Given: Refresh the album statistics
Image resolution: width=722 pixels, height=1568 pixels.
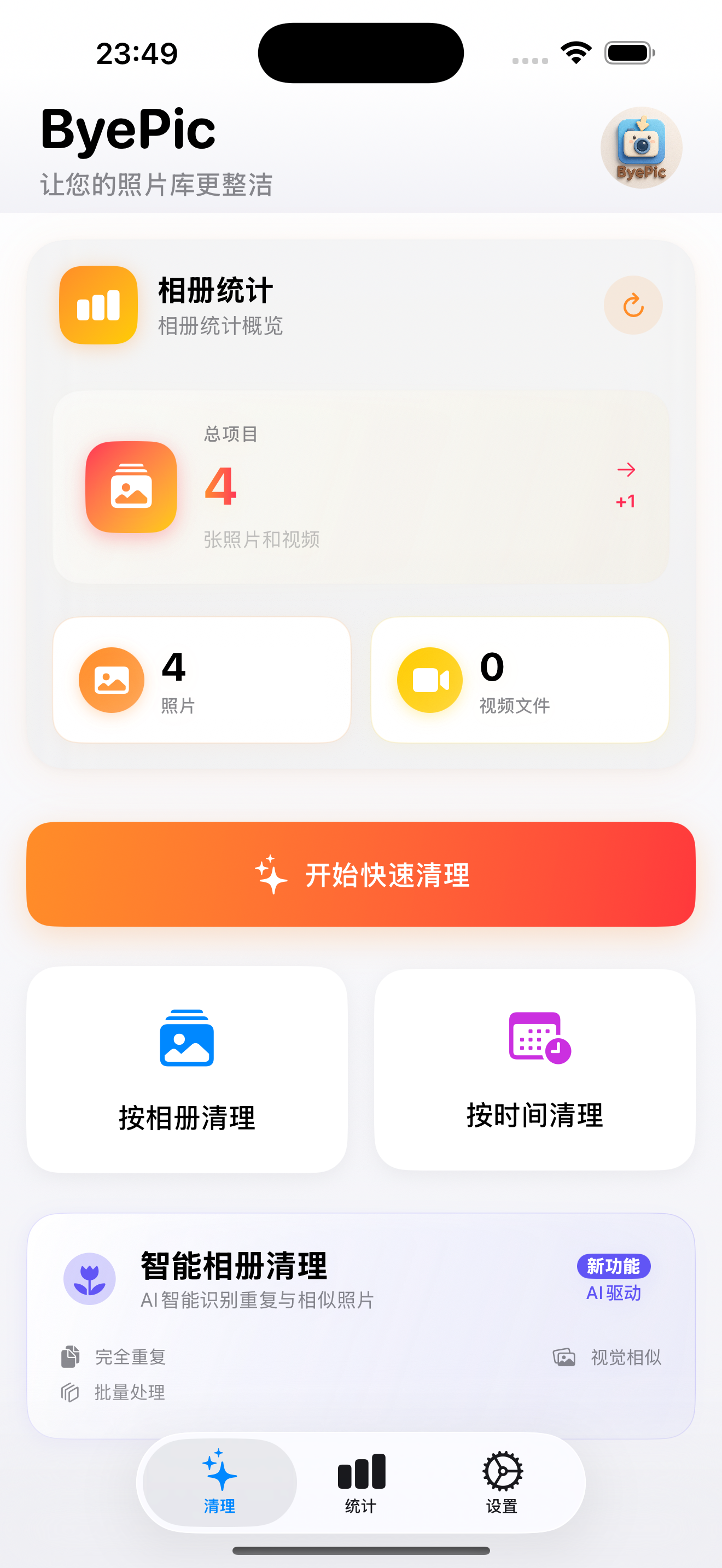Looking at the screenshot, I should (x=633, y=305).
